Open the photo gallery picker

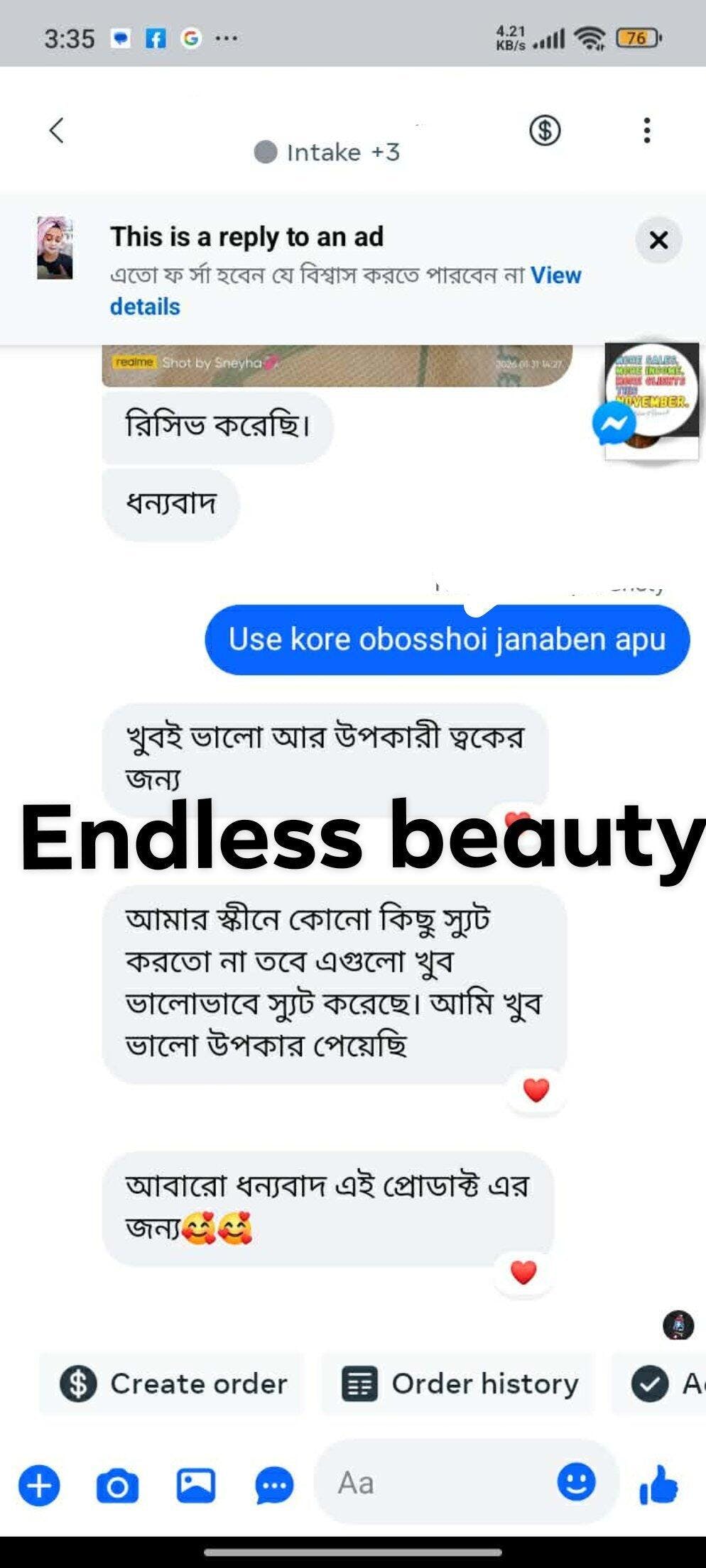tap(196, 1486)
